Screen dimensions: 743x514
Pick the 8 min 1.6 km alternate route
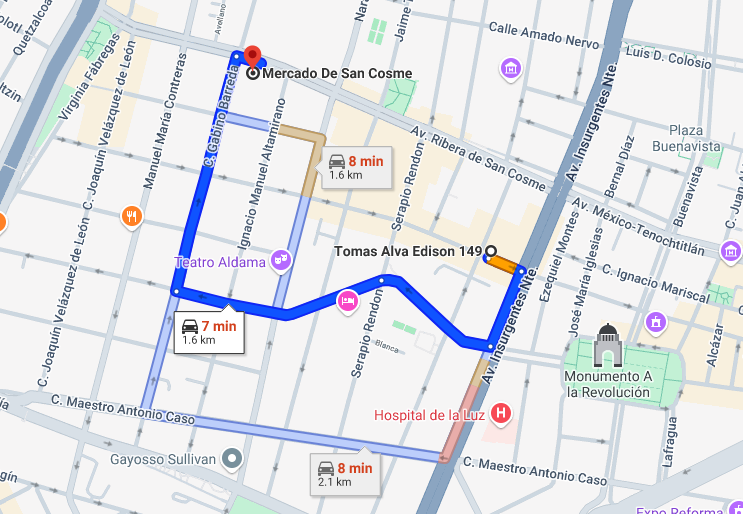(x=356, y=168)
